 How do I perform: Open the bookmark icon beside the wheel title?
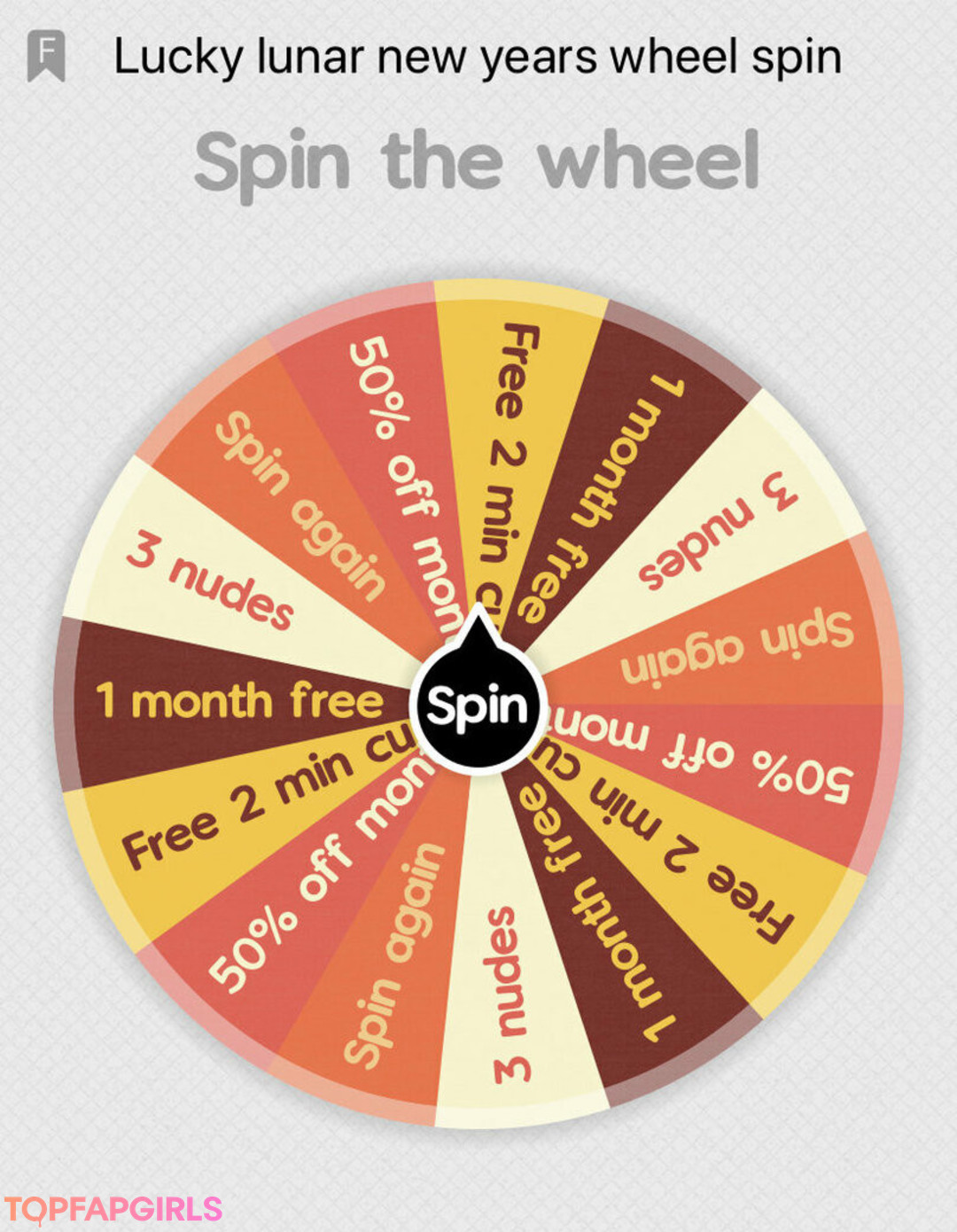(45, 56)
